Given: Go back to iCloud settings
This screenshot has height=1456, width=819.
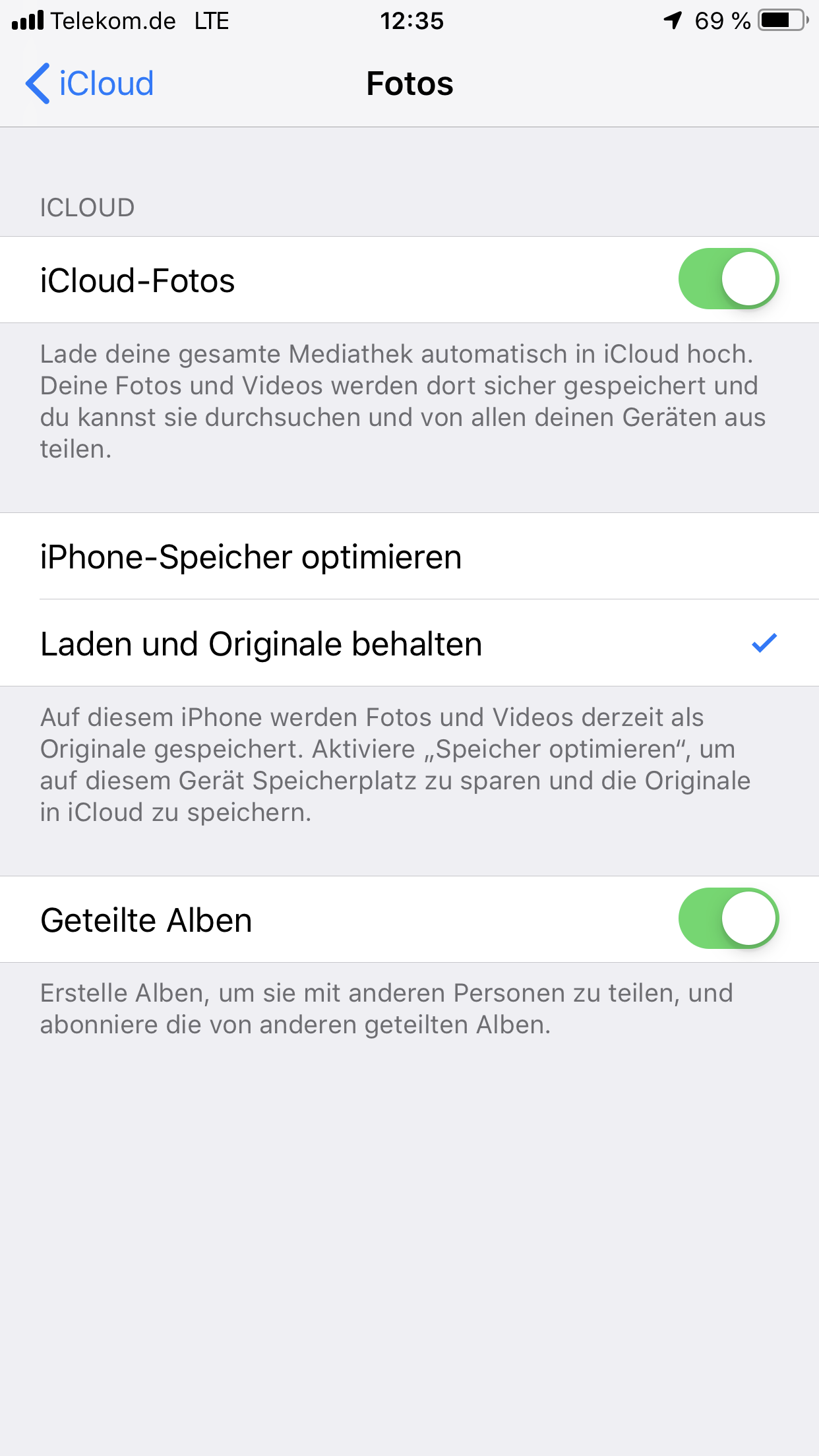Looking at the screenshot, I should (90, 84).
